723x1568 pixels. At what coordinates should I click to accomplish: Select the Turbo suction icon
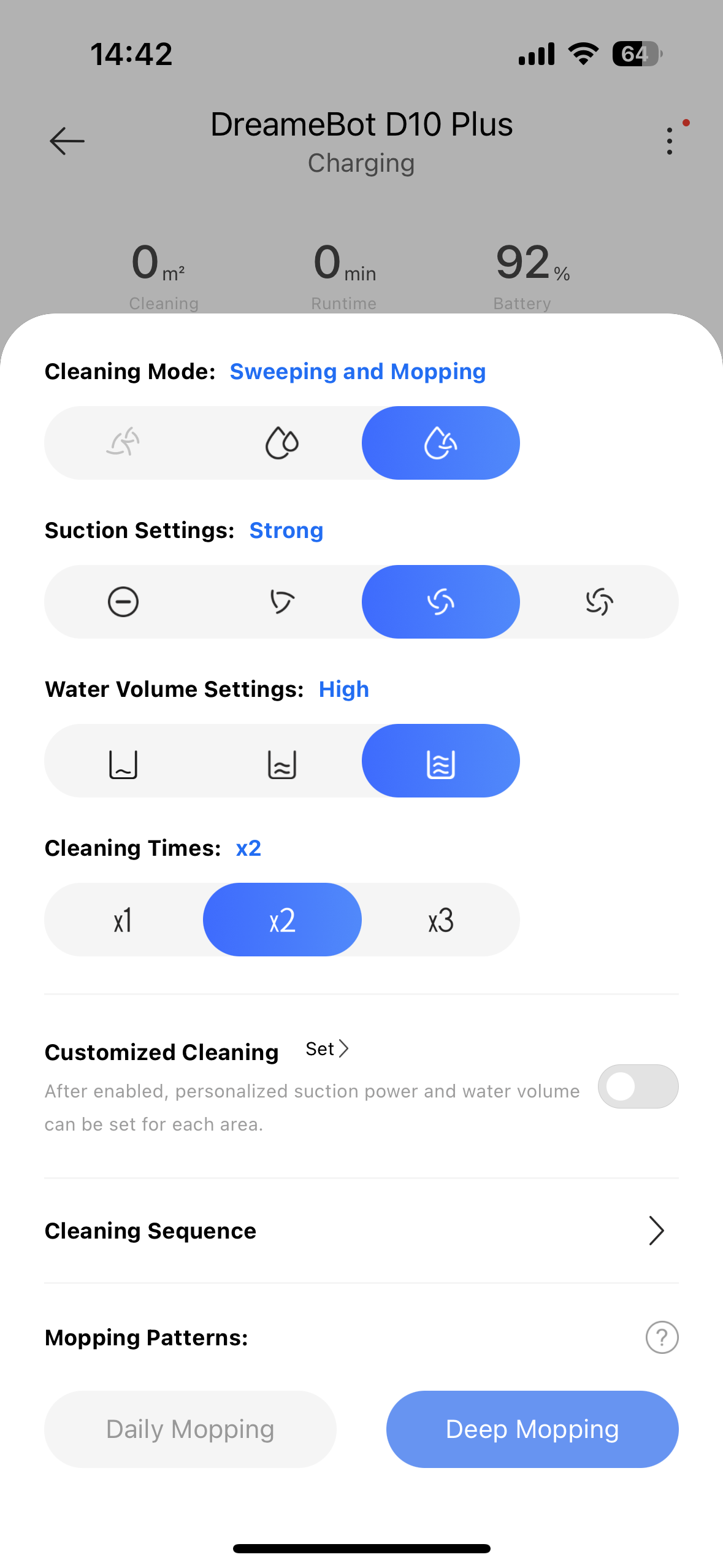600,602
